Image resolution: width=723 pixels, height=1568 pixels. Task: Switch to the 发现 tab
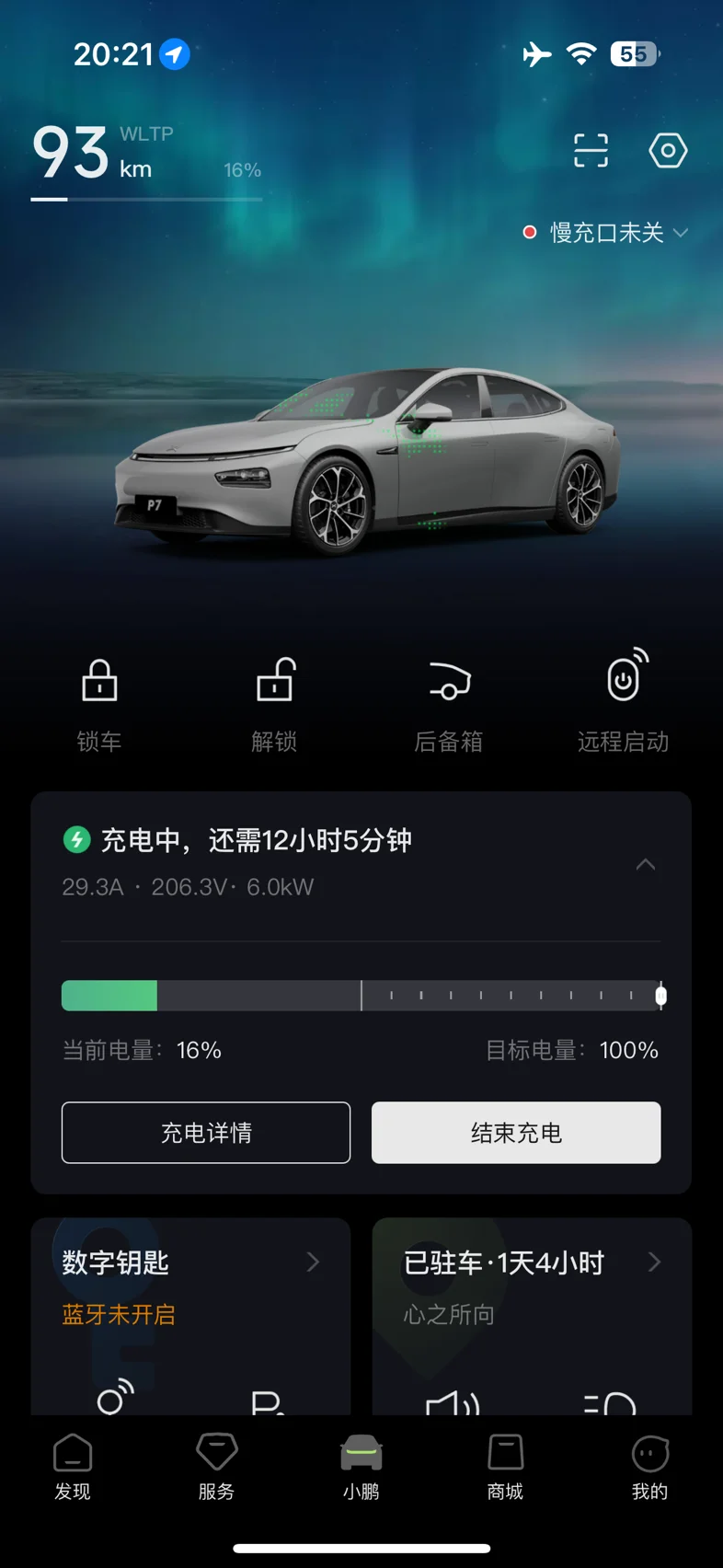[73, 1467]
